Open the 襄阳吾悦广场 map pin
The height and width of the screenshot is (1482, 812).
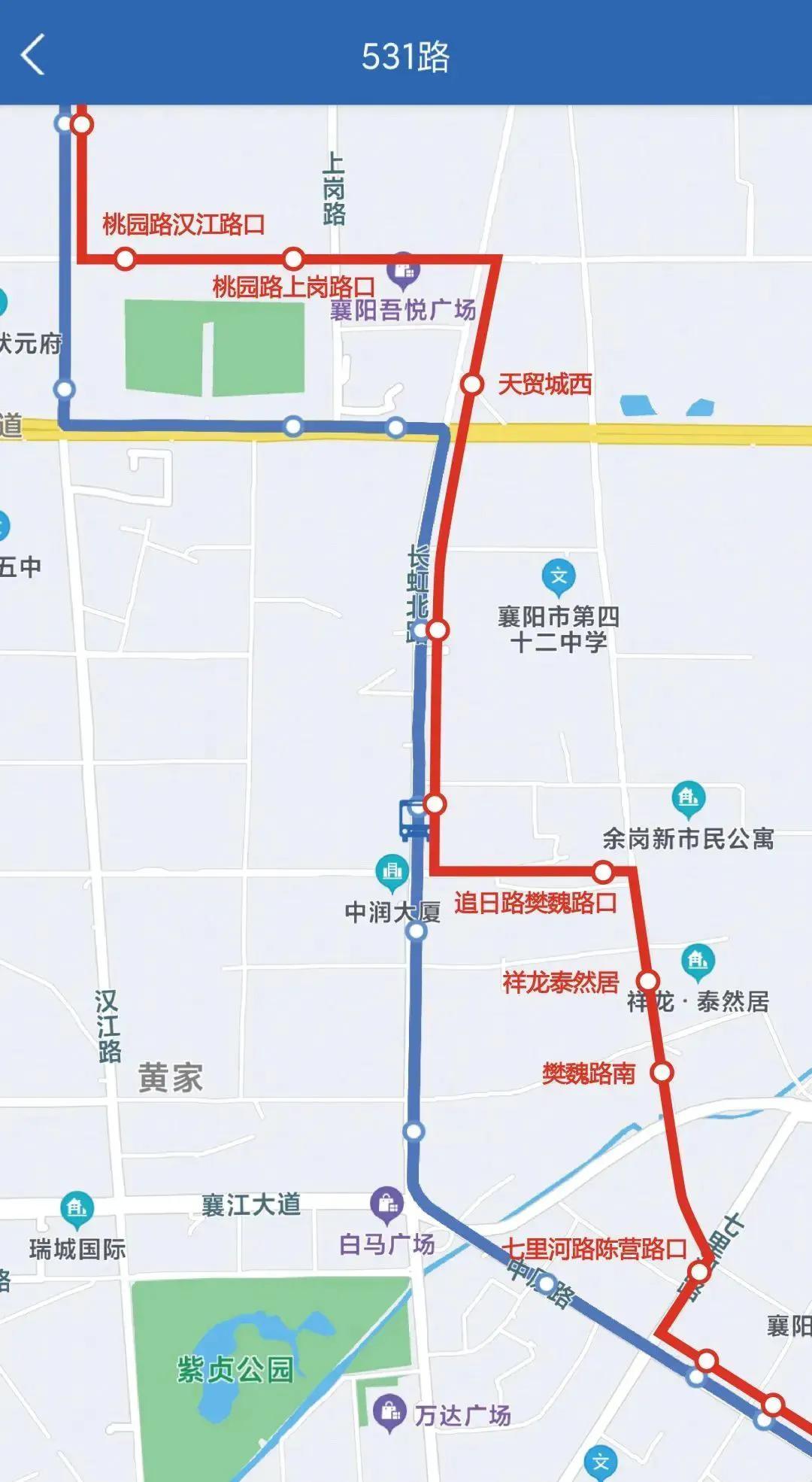click(x=404, y=272)
